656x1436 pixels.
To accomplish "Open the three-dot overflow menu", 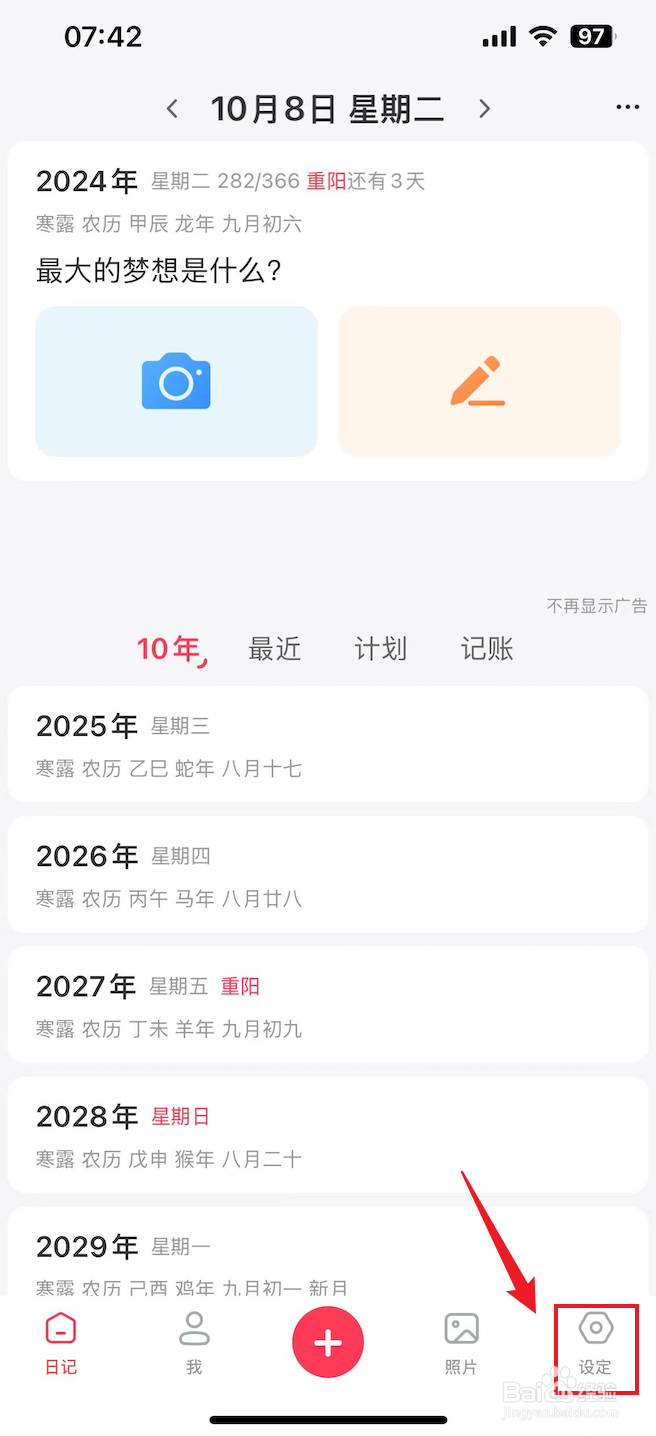I will point(627,108).
